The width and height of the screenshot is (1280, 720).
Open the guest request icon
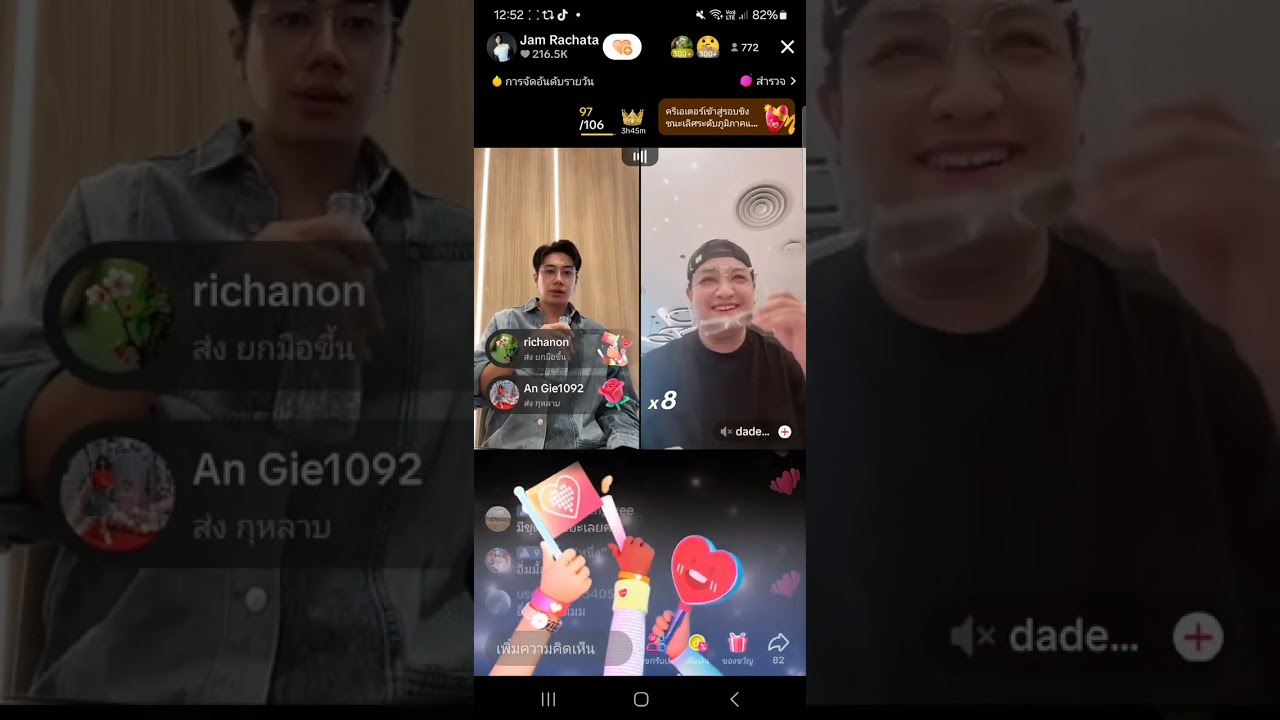(x=657, y=647)
